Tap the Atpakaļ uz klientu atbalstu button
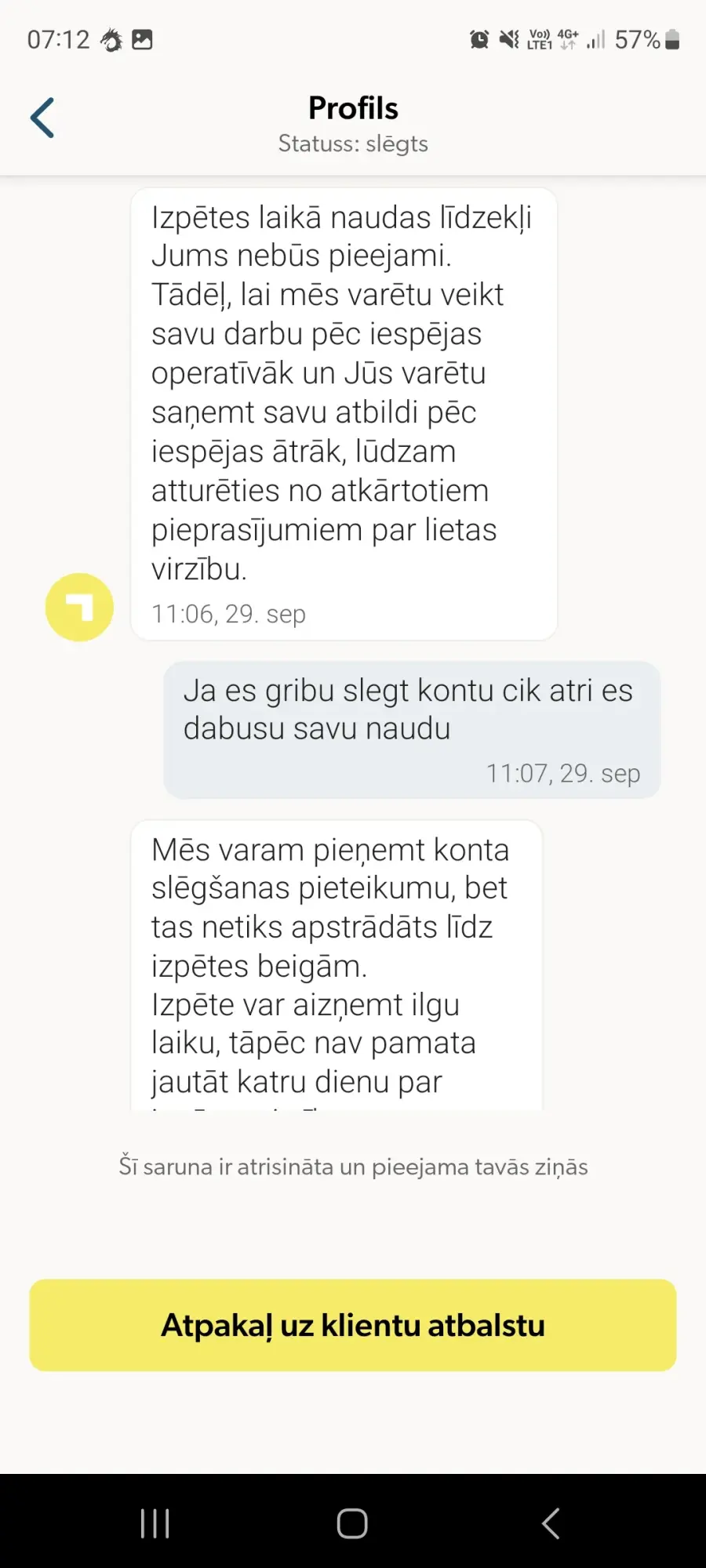 (353, 1325)
